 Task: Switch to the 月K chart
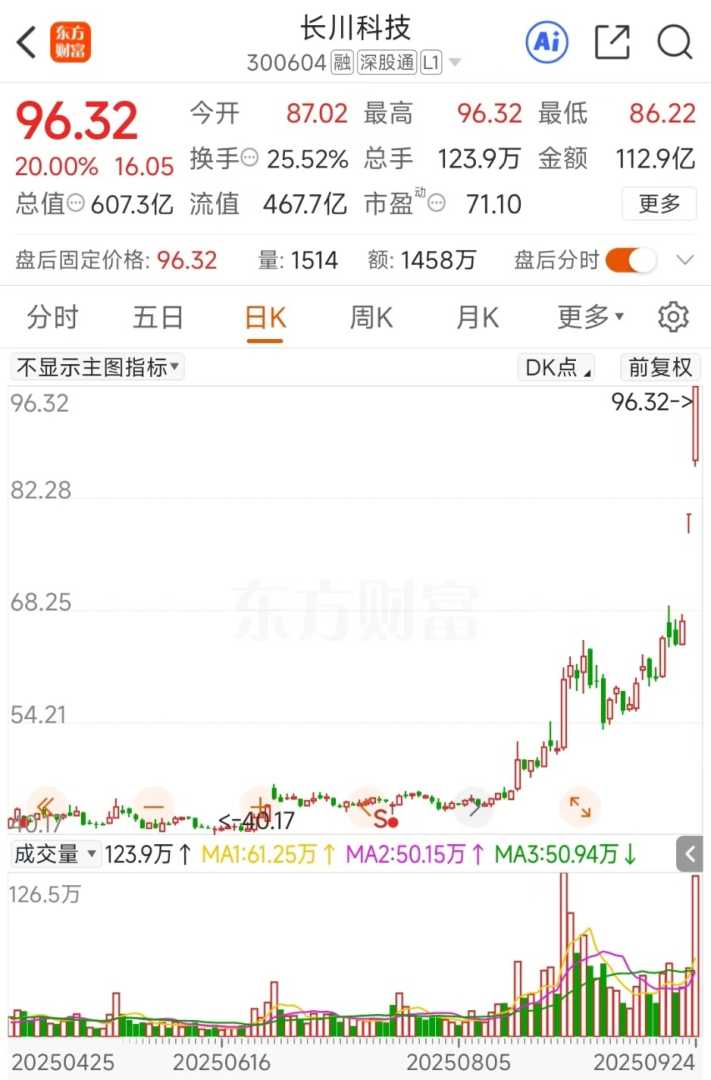pyautogui.click(x=477, y=318)
